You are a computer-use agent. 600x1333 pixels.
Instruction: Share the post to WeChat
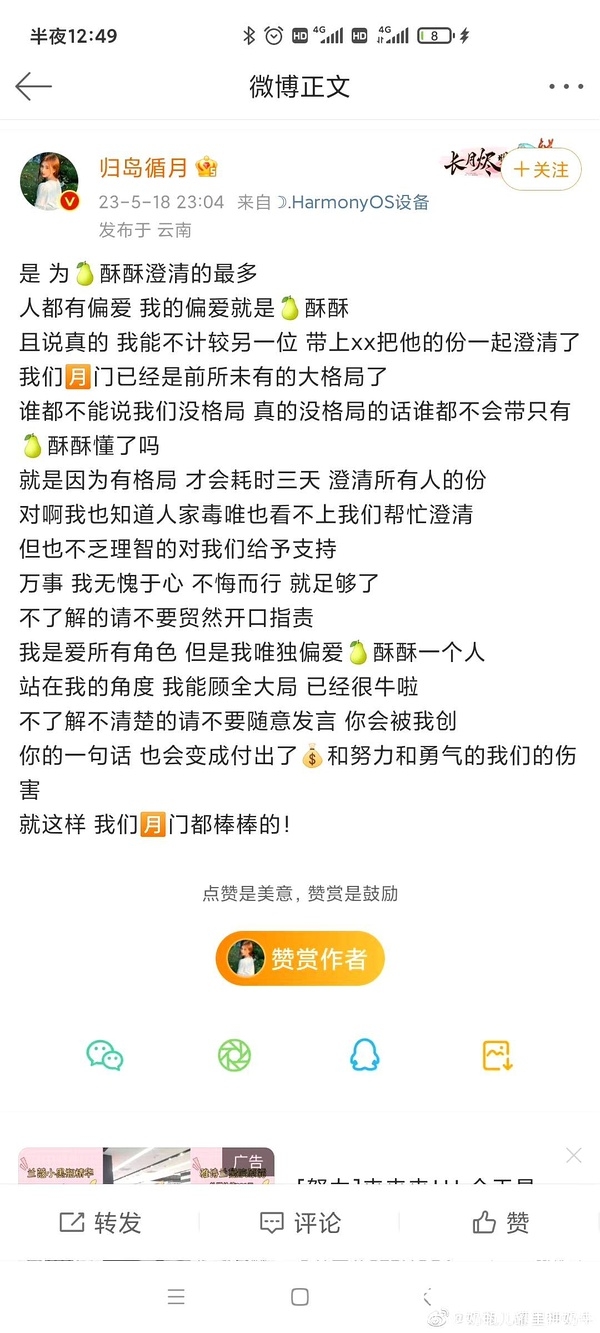tap(104, 1055)
